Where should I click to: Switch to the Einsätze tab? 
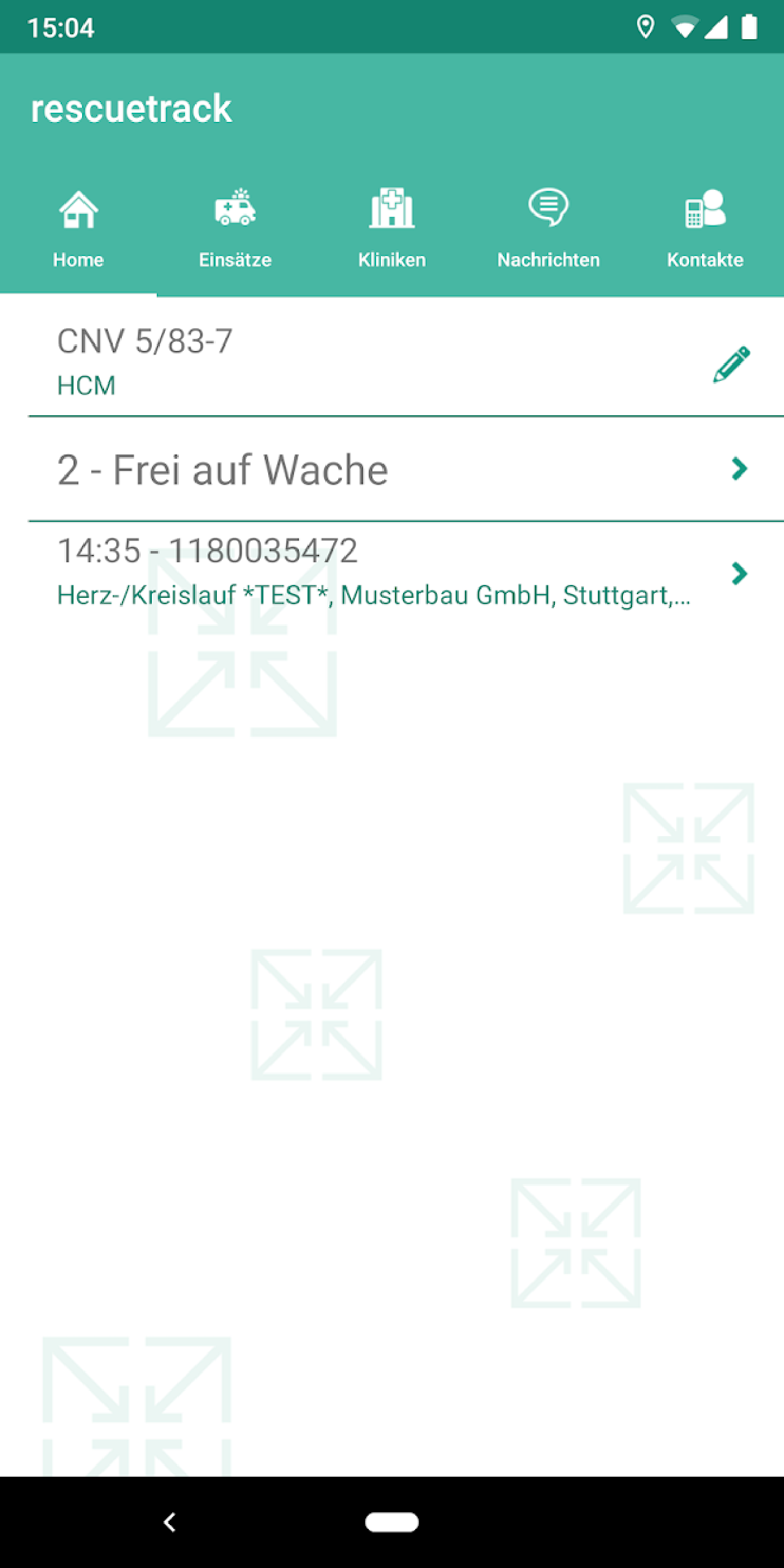tap(235, 229)
